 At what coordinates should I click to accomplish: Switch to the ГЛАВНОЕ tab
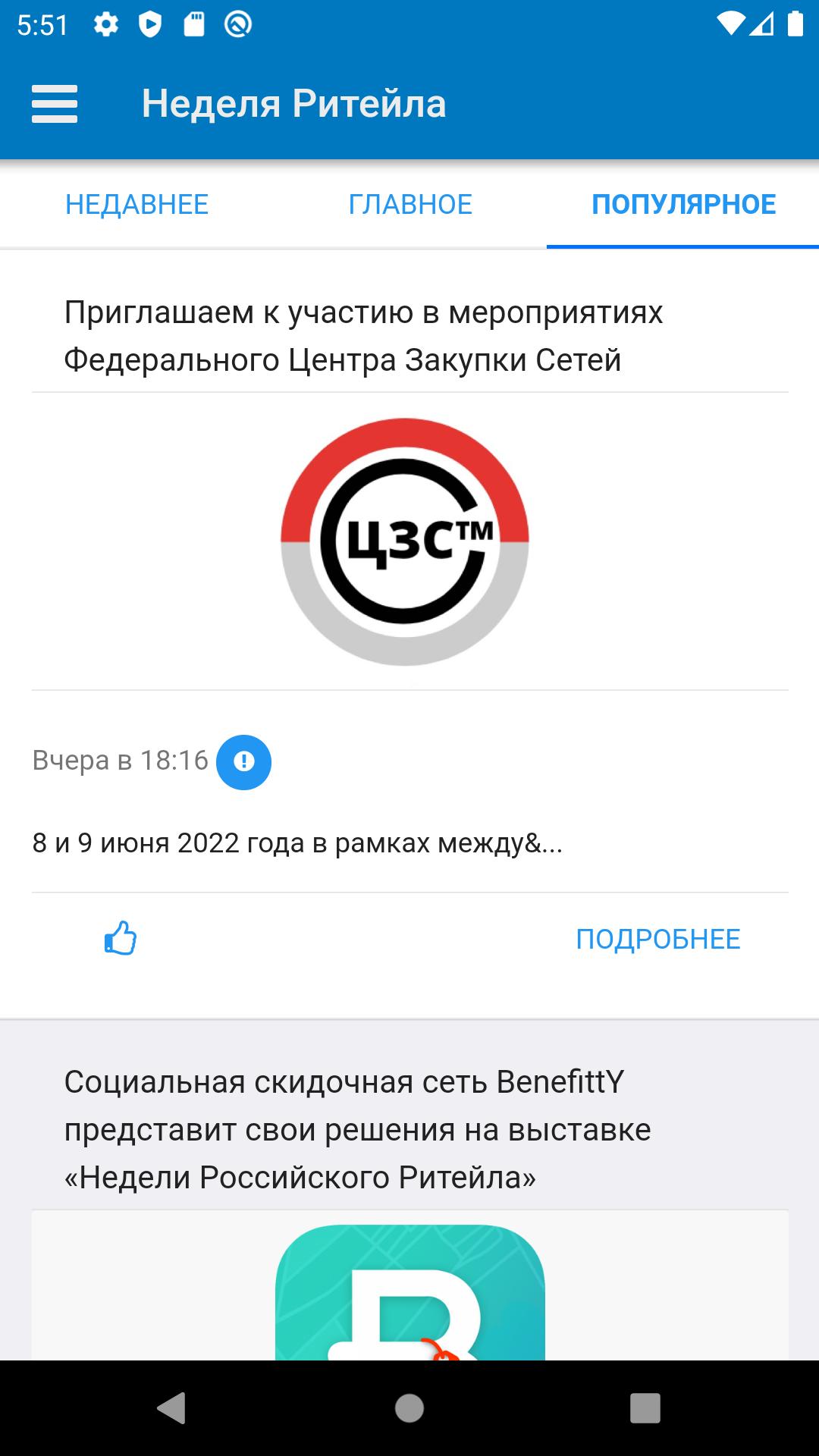pyautogui.click(x=410, y=205)
